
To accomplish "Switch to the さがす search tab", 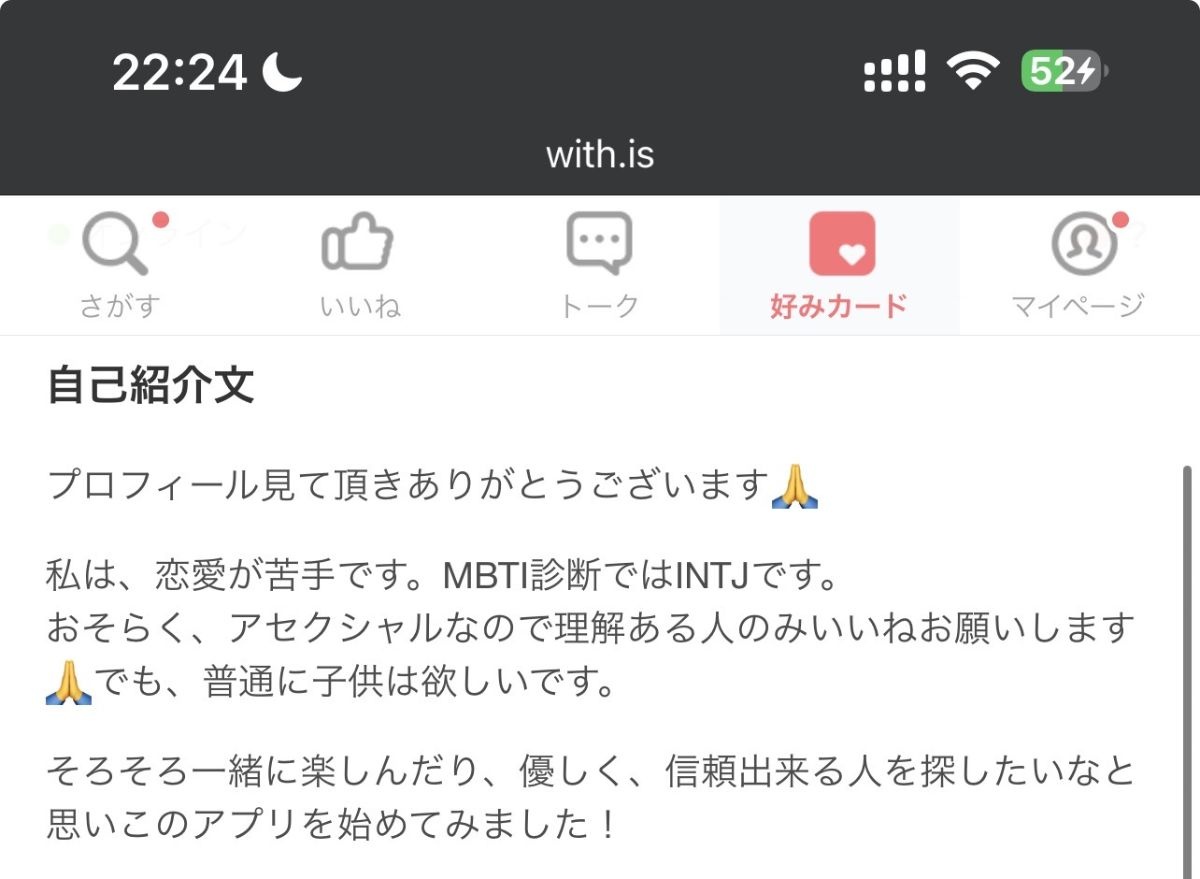I will point(119,266).
